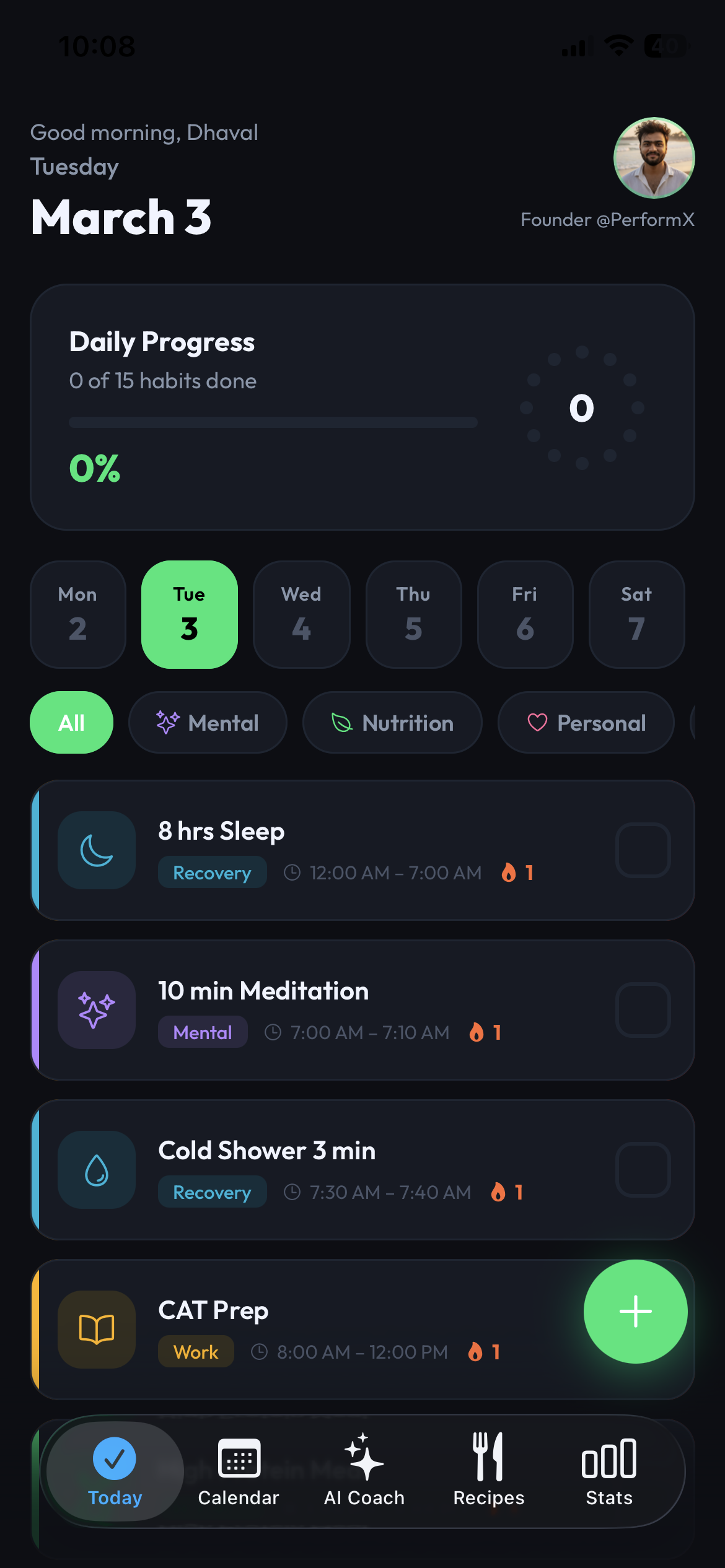
Task: Select the moon icon on 8 hrs Sleep
Action: tap(96, 850)
